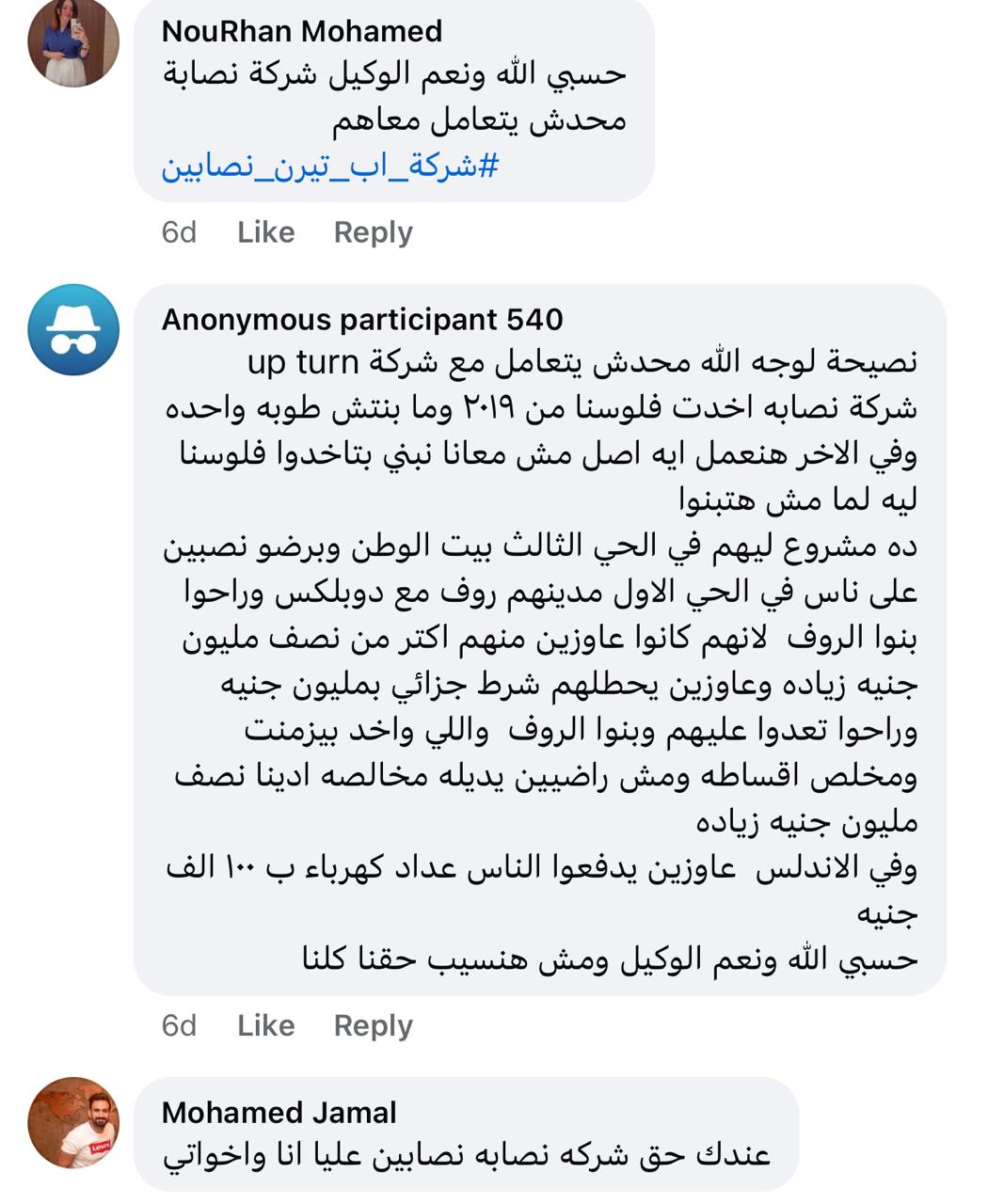Open NouRhan Mohamed's profile name
The width and height of the screenshot is (988, 1204).
pyautogui.click(x=301, y=31)
